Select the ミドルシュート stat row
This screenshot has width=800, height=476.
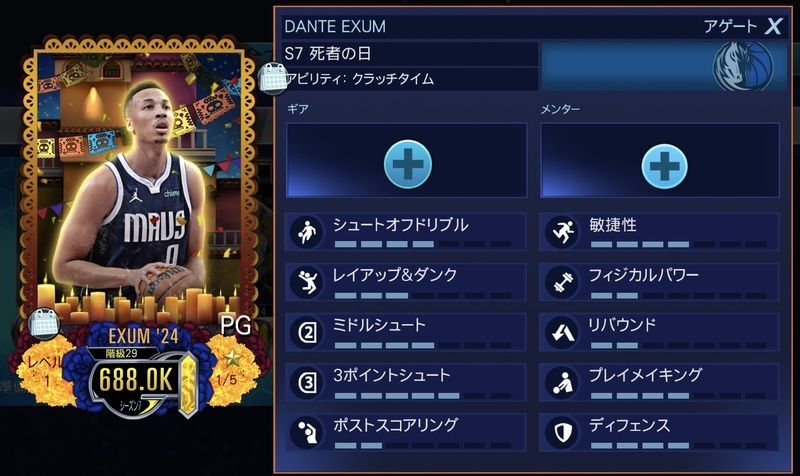[x=407, y=331]
